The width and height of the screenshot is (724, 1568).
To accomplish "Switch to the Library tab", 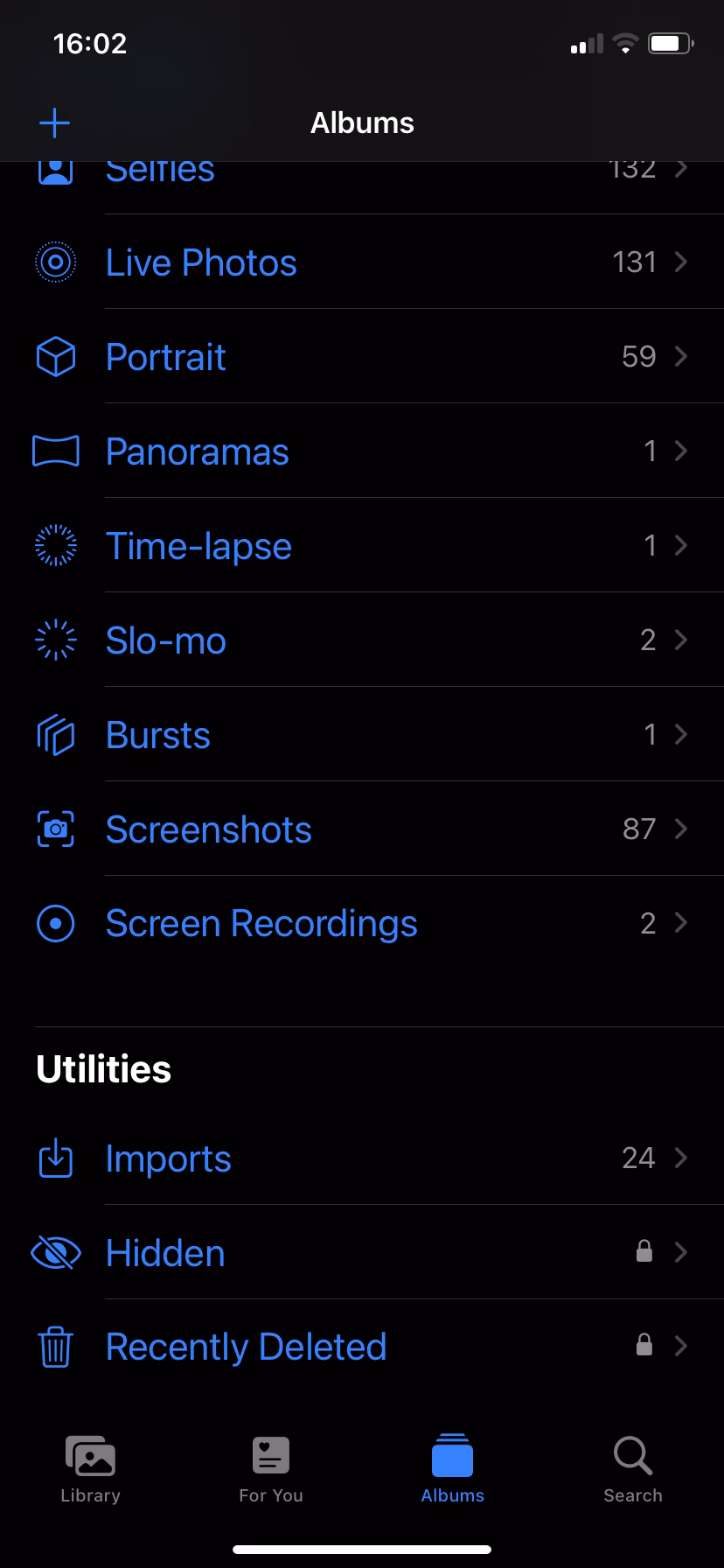I will (90, 1470).
